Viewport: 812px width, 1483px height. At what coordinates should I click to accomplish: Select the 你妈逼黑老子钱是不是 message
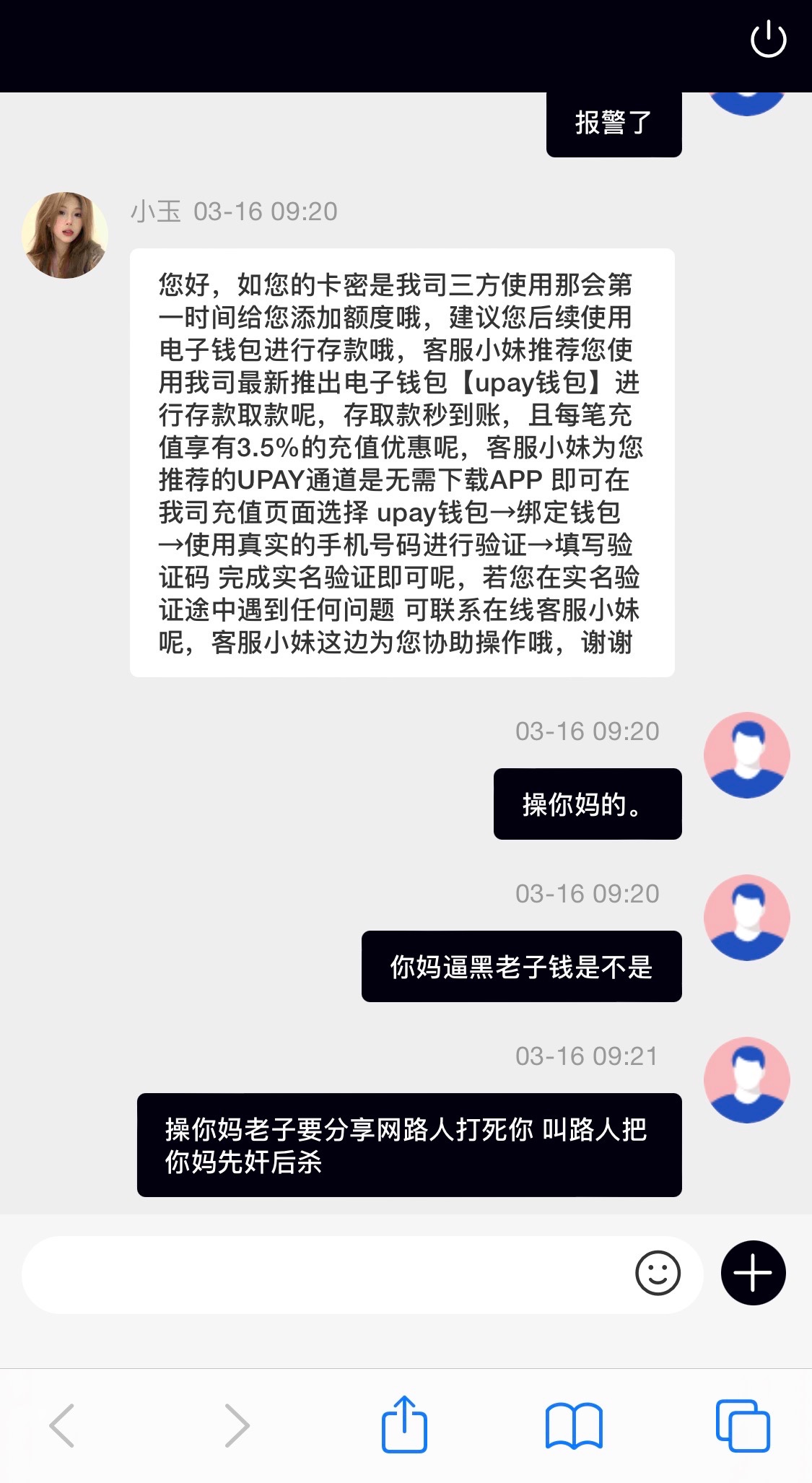point(521,966)
